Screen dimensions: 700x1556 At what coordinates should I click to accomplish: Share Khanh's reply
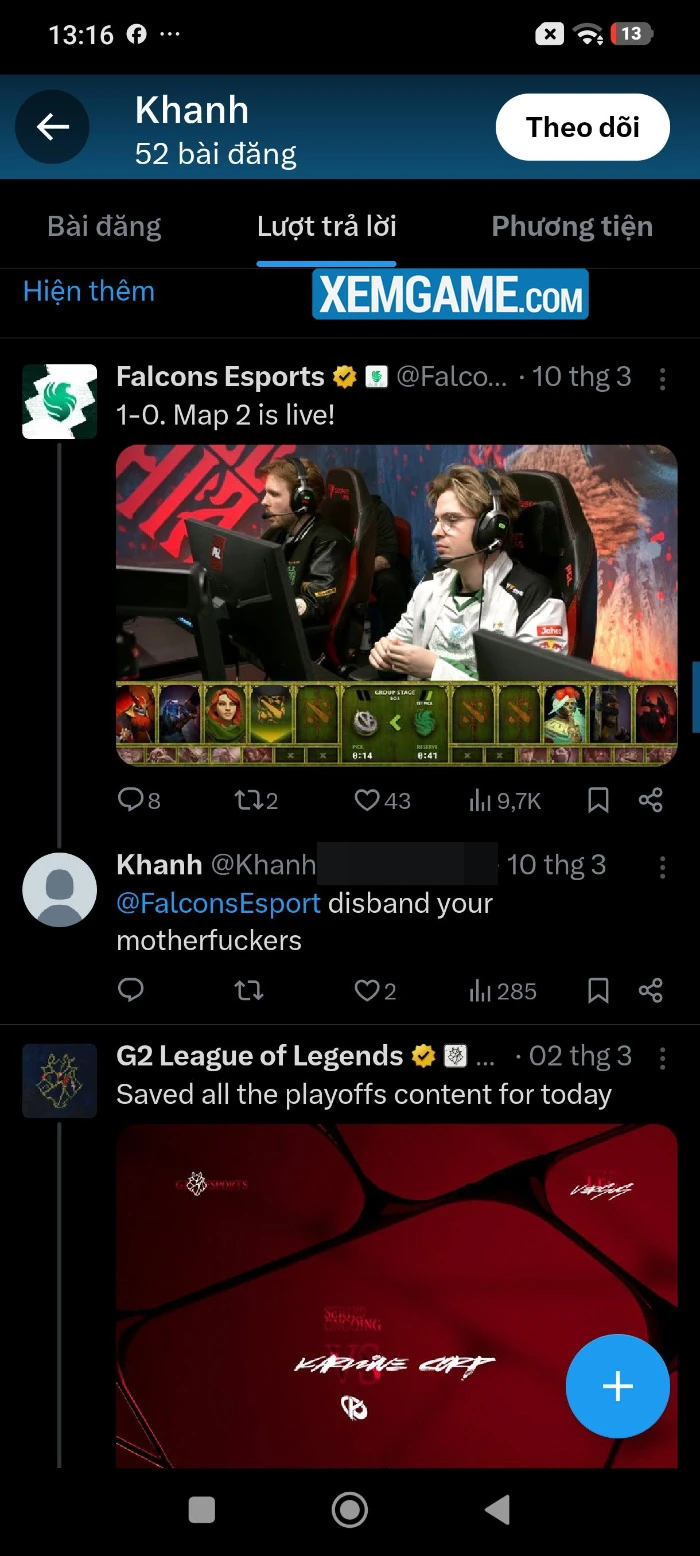click(x=651, y=991)
